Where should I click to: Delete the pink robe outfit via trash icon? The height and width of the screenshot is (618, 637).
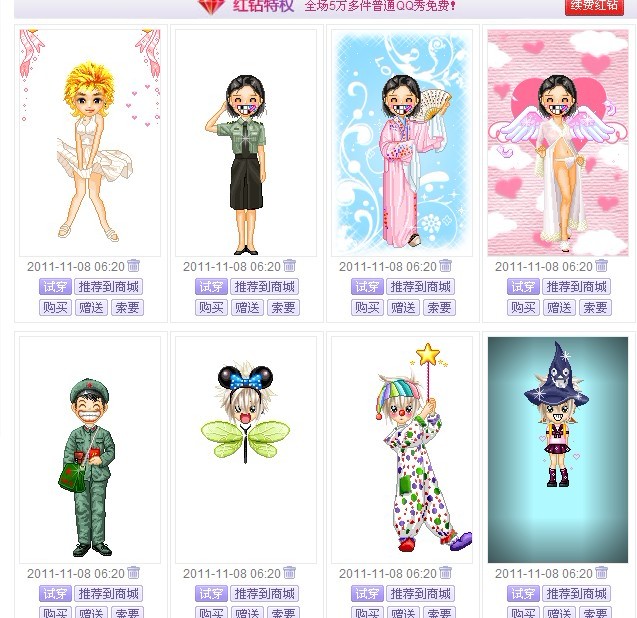(x=445, y=266)
